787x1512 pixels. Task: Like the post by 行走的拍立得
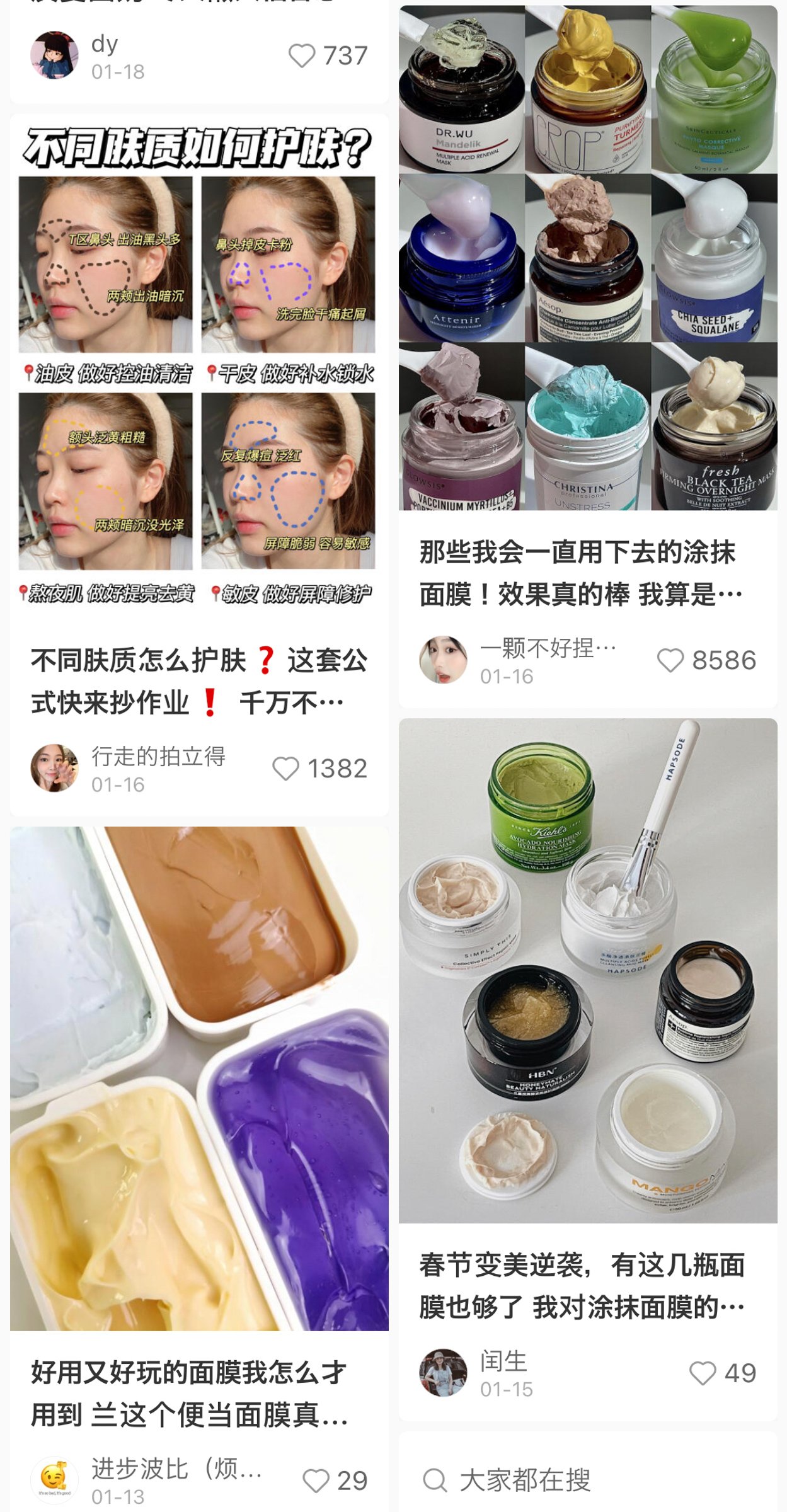285,769
